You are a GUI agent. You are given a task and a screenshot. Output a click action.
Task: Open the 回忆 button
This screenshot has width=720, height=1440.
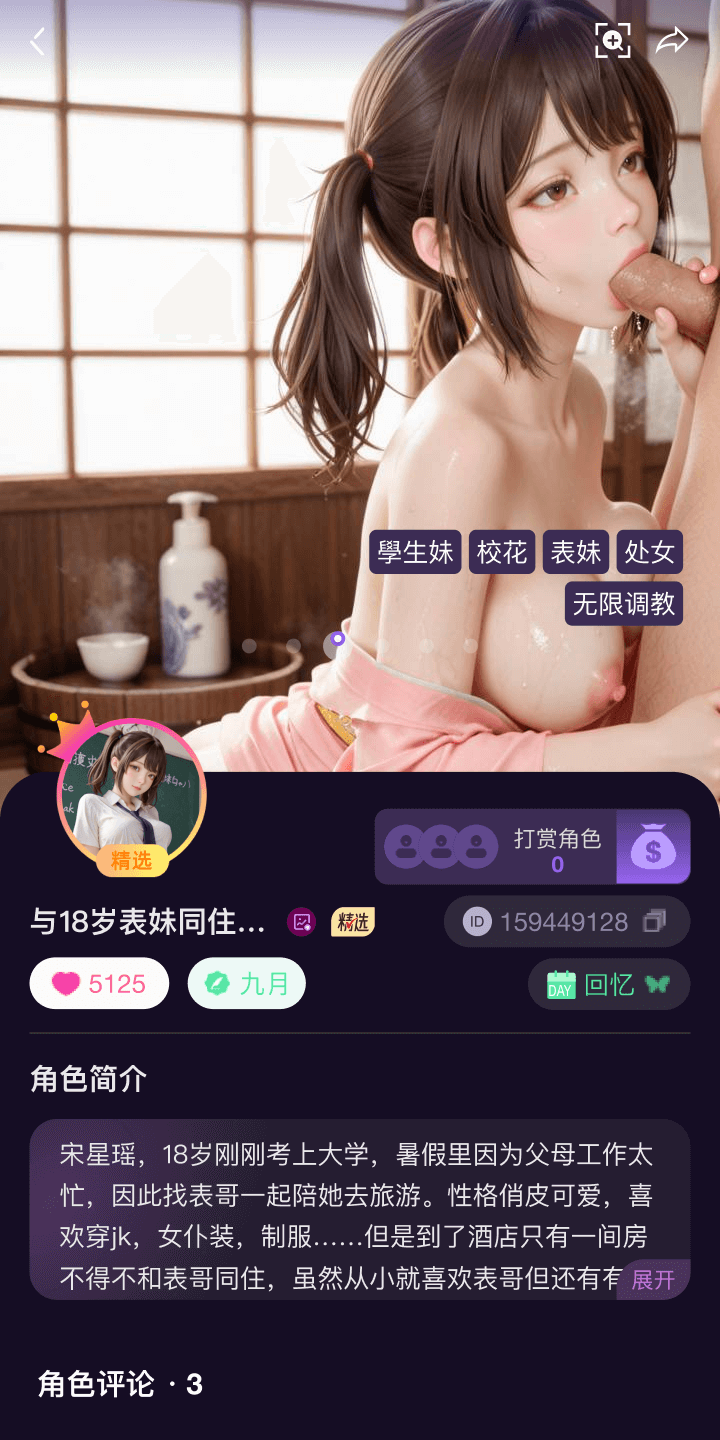coord(608,985)
